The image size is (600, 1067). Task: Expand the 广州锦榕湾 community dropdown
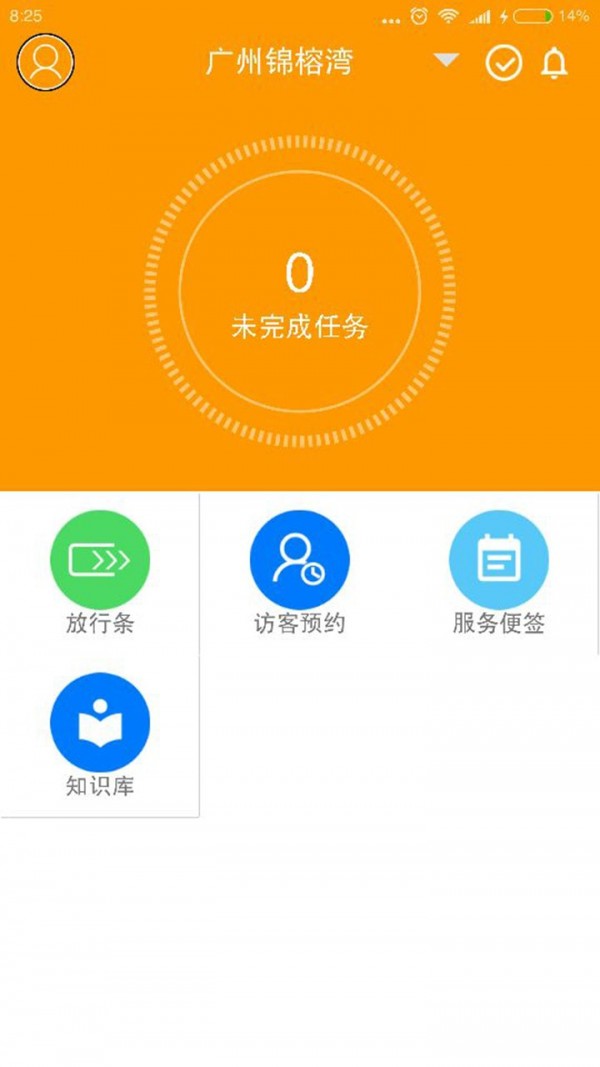click(446, 61)
